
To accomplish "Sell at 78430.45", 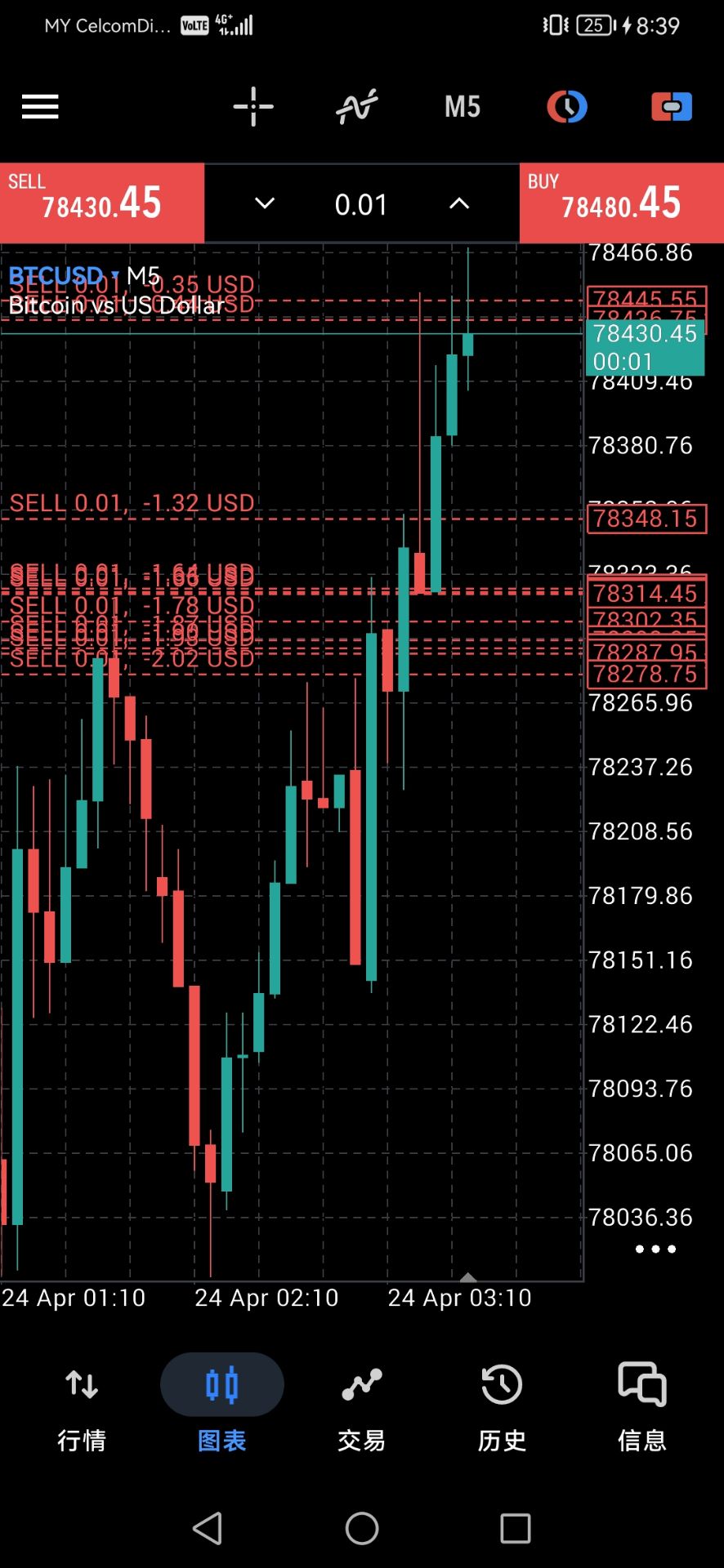I will 102,203.
